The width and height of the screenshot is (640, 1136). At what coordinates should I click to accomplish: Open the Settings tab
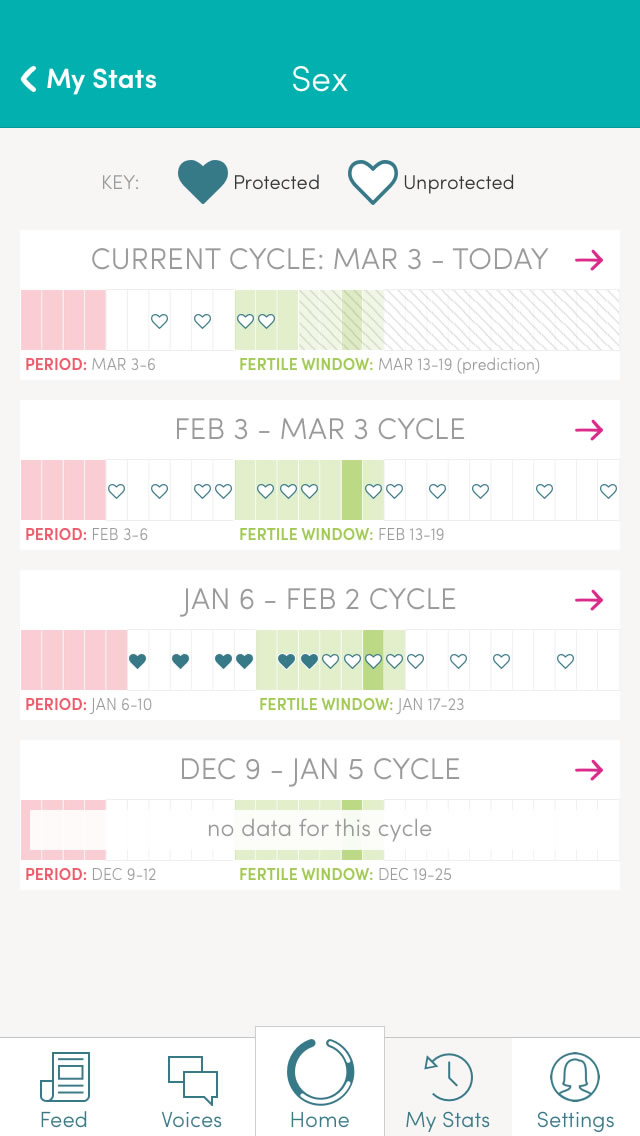coord(576,1090)
